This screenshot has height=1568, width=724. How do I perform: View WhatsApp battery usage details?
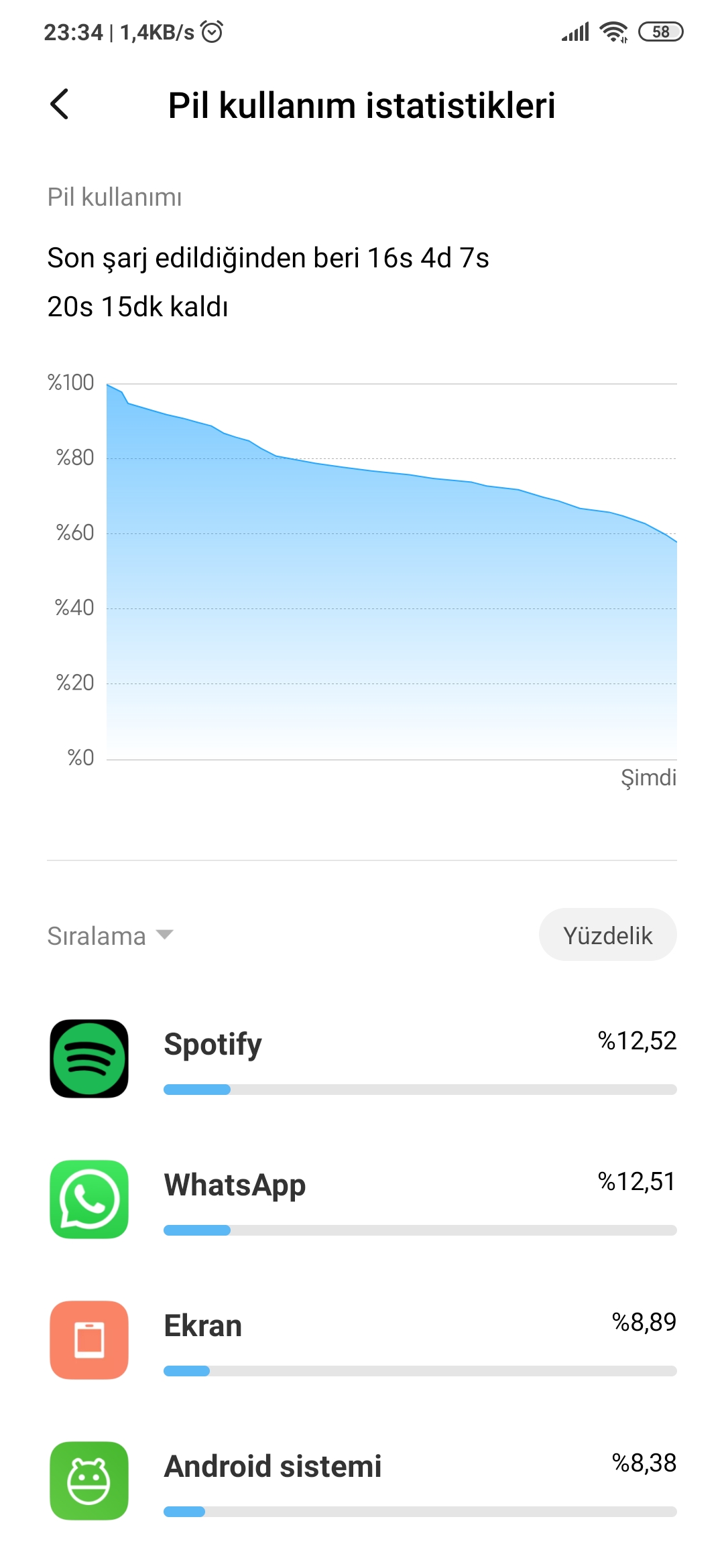(x=362, y=1199)
